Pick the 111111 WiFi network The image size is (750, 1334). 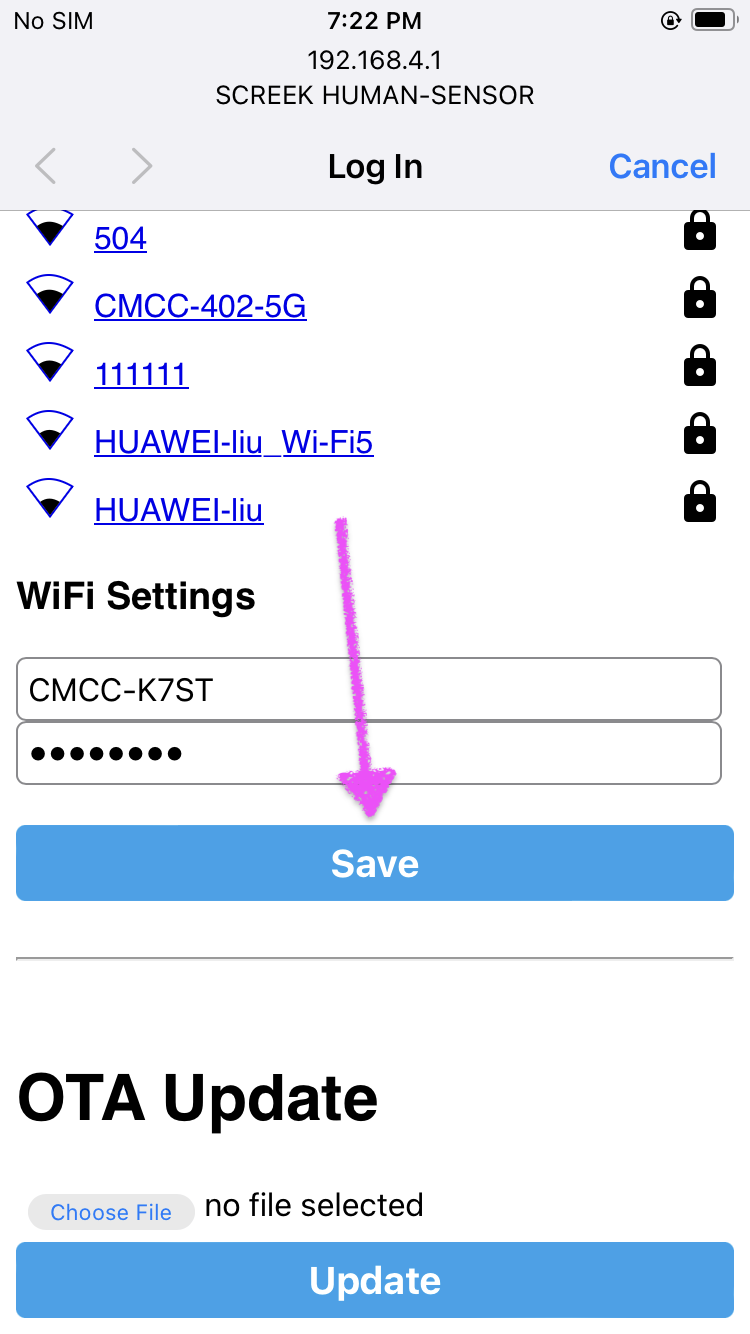141,374
